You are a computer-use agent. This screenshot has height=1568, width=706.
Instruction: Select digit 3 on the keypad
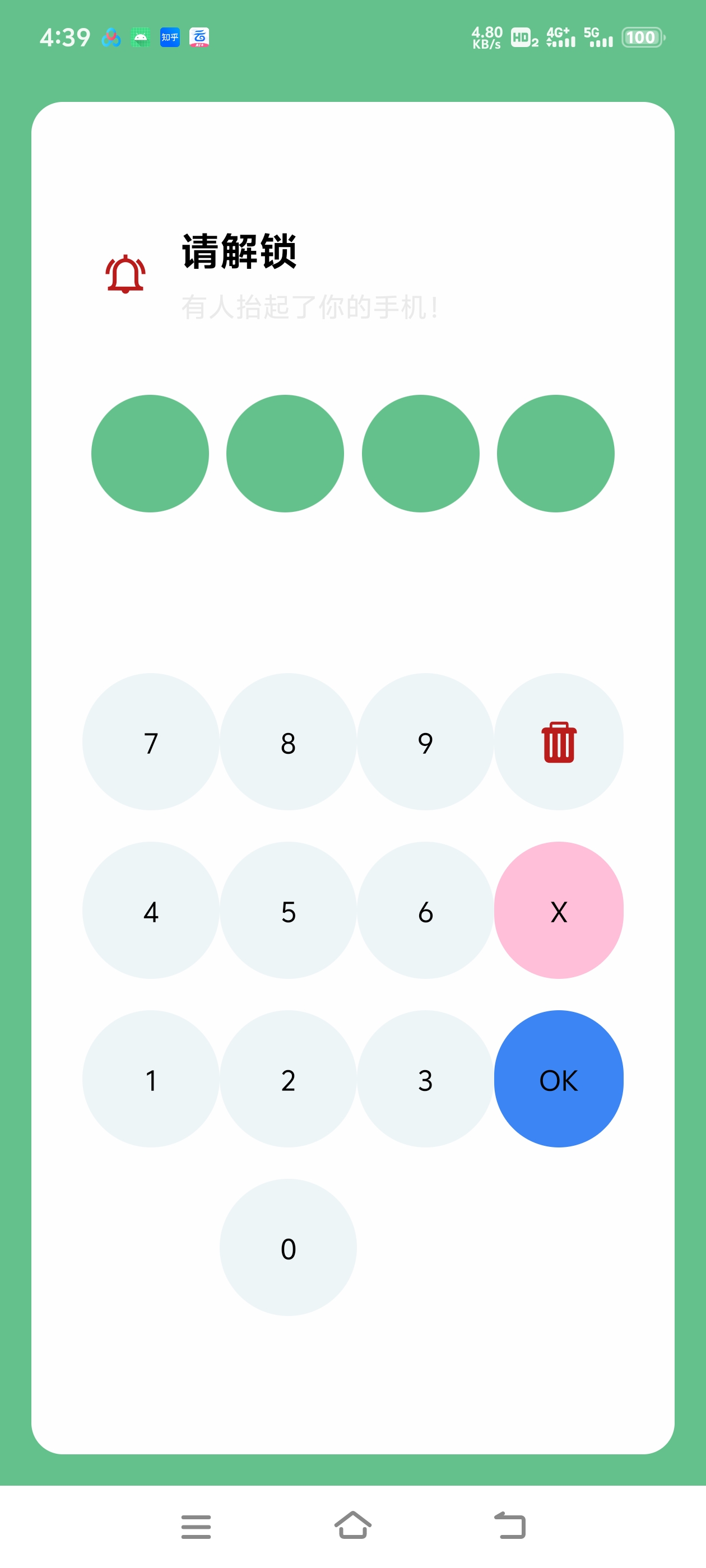click(x=425, y=1079)
